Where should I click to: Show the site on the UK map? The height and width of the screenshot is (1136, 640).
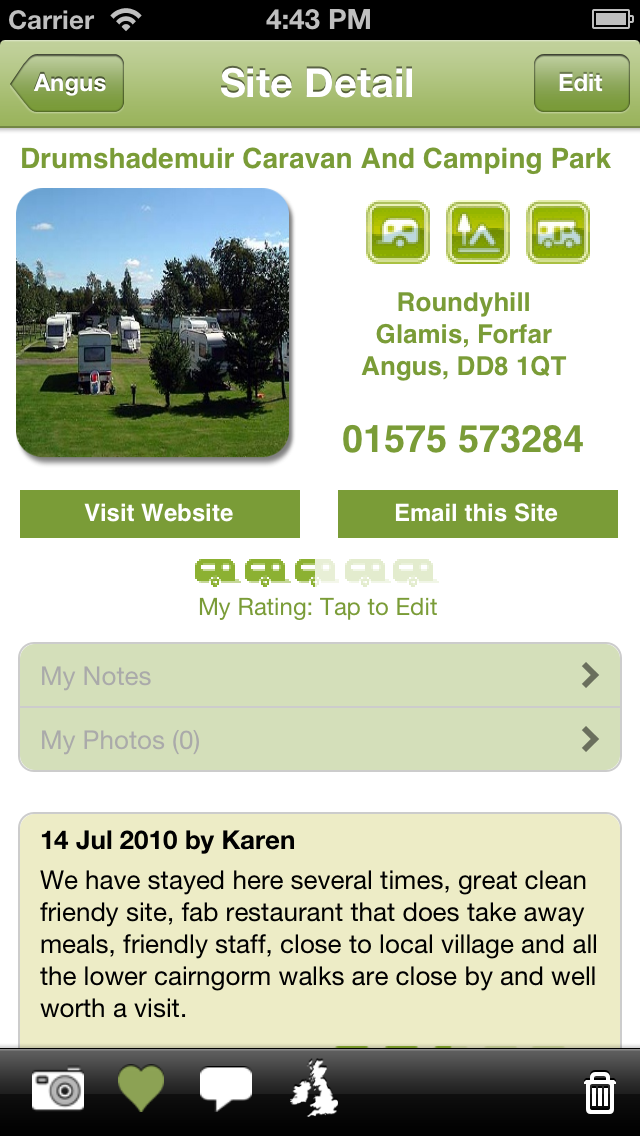(314, 1090)
